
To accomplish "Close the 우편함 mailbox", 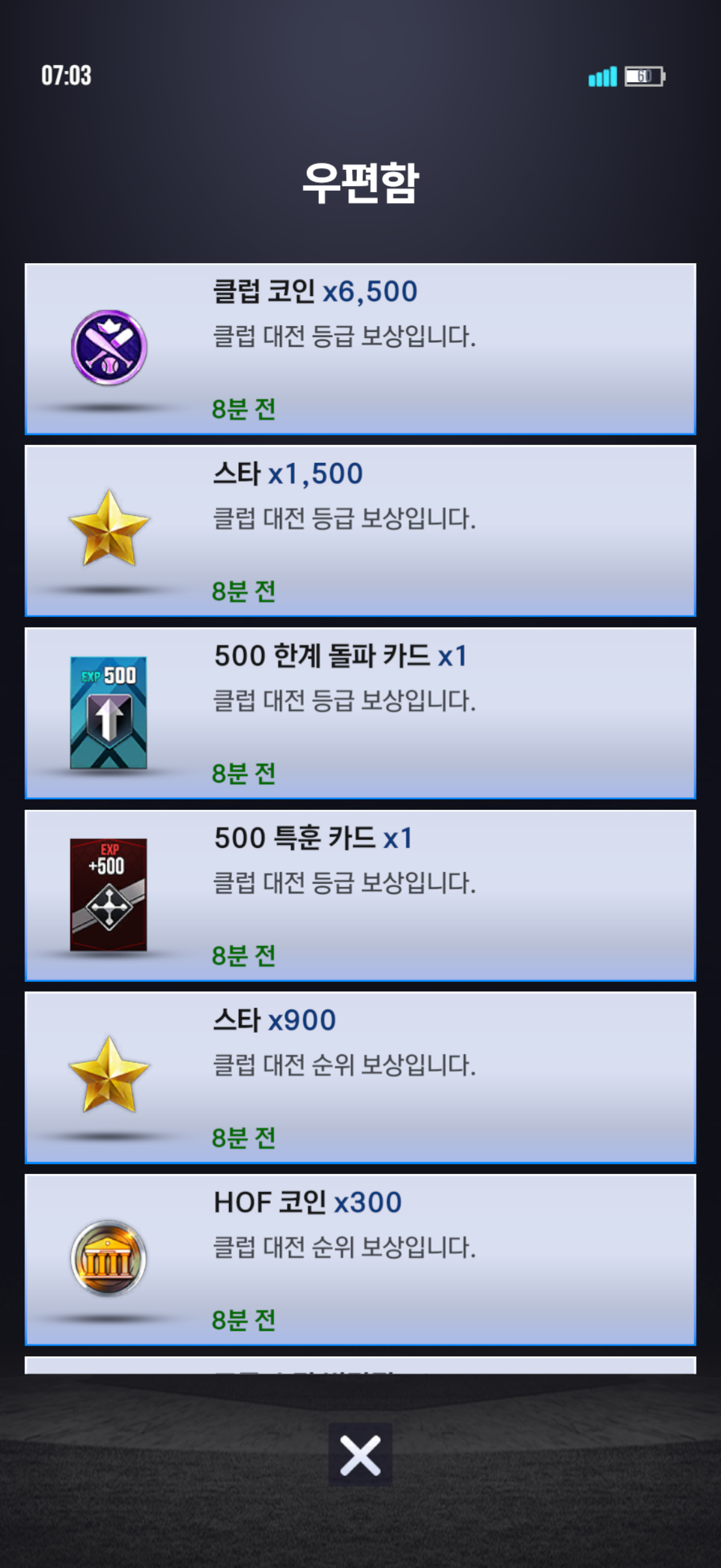I will point(360,1455).
